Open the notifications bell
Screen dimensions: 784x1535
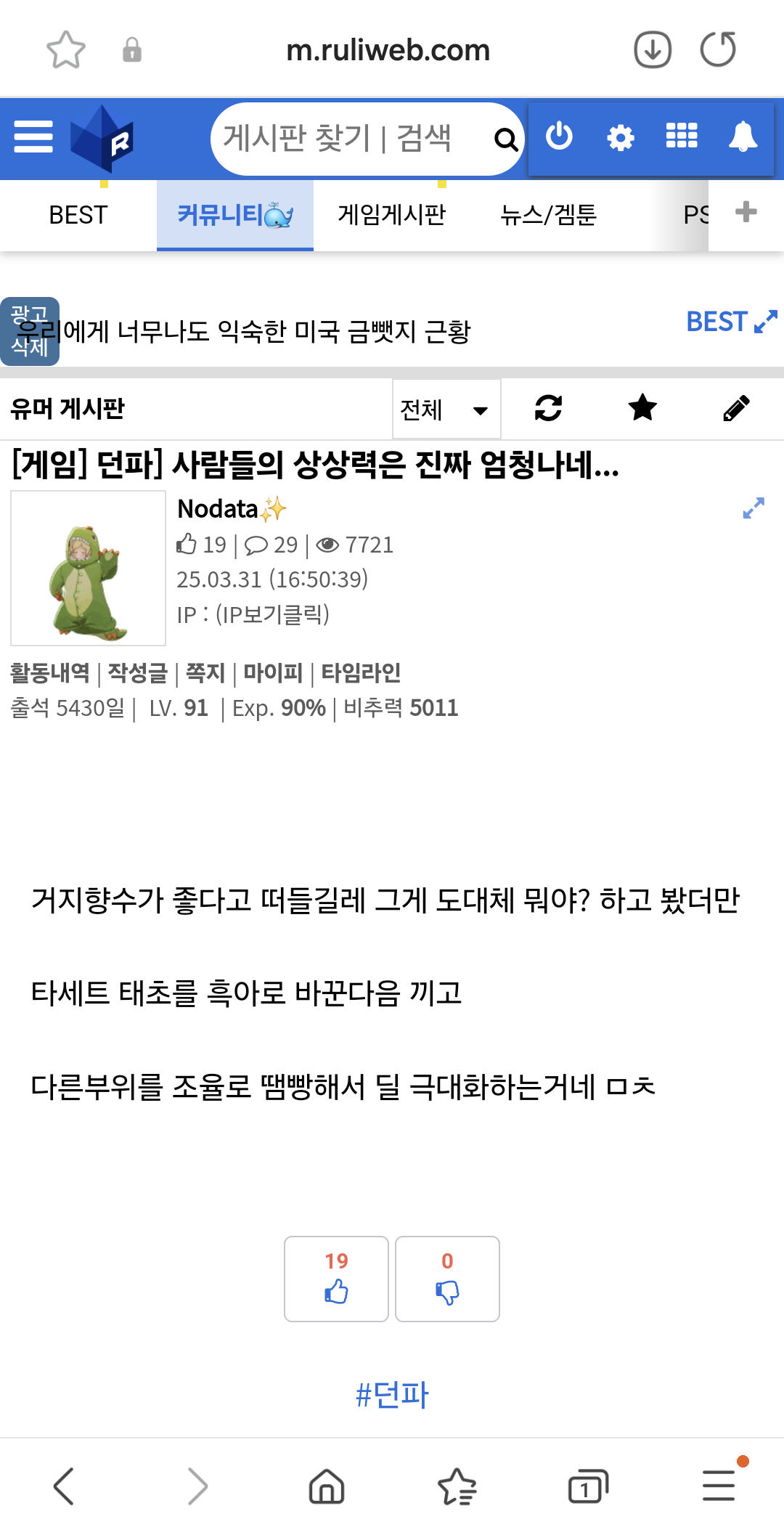743,137
